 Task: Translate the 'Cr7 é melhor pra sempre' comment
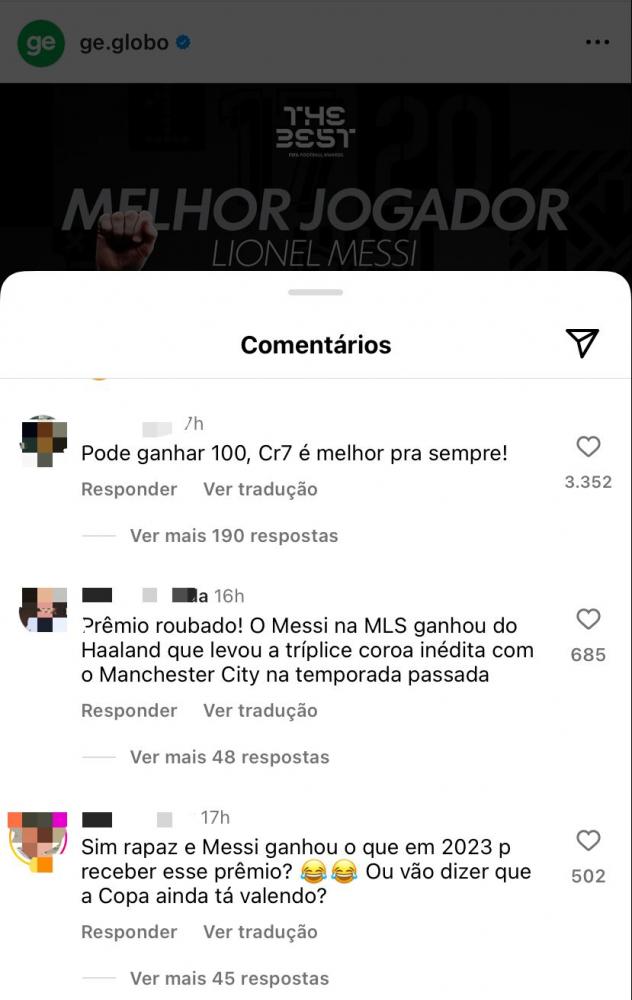point(260,489)
